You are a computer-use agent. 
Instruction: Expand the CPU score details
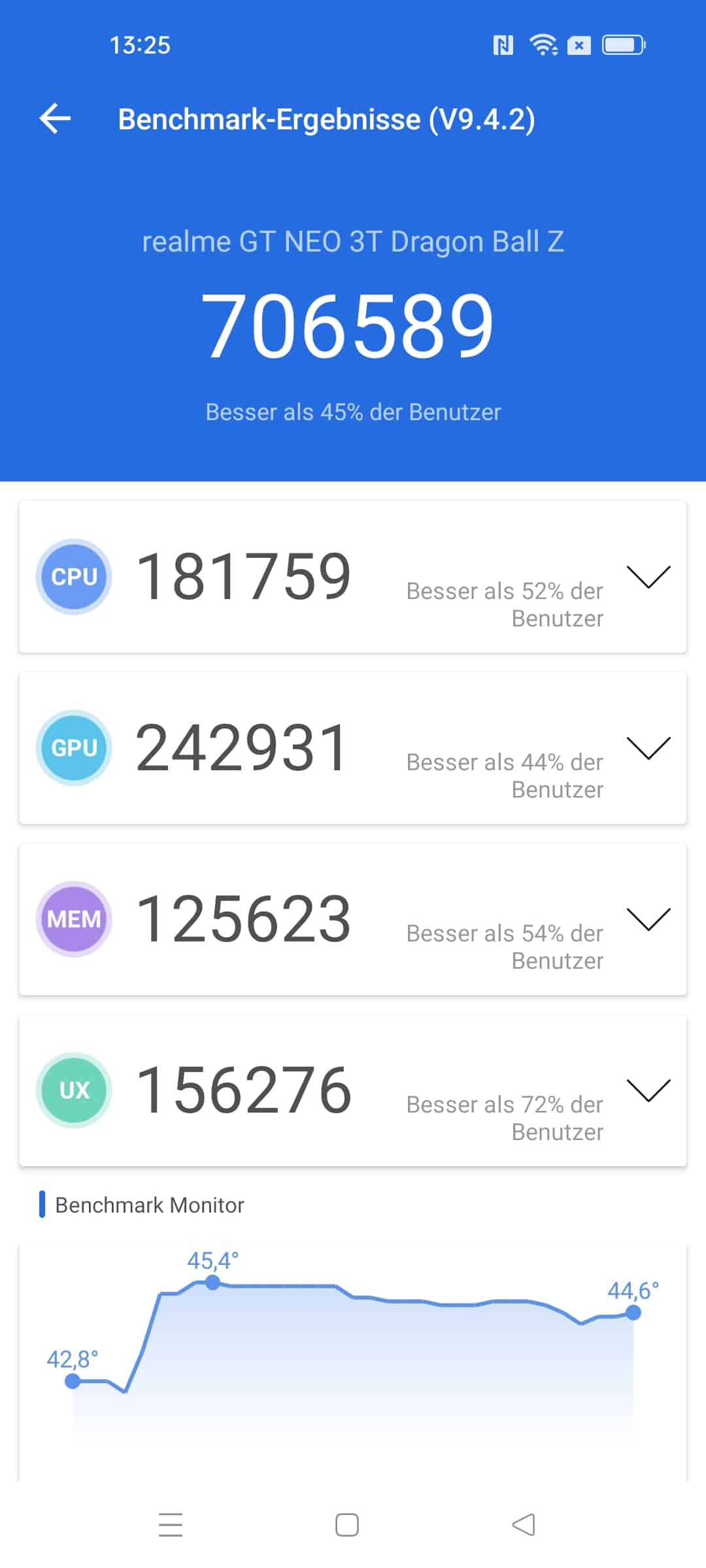(x=648, y=577)
